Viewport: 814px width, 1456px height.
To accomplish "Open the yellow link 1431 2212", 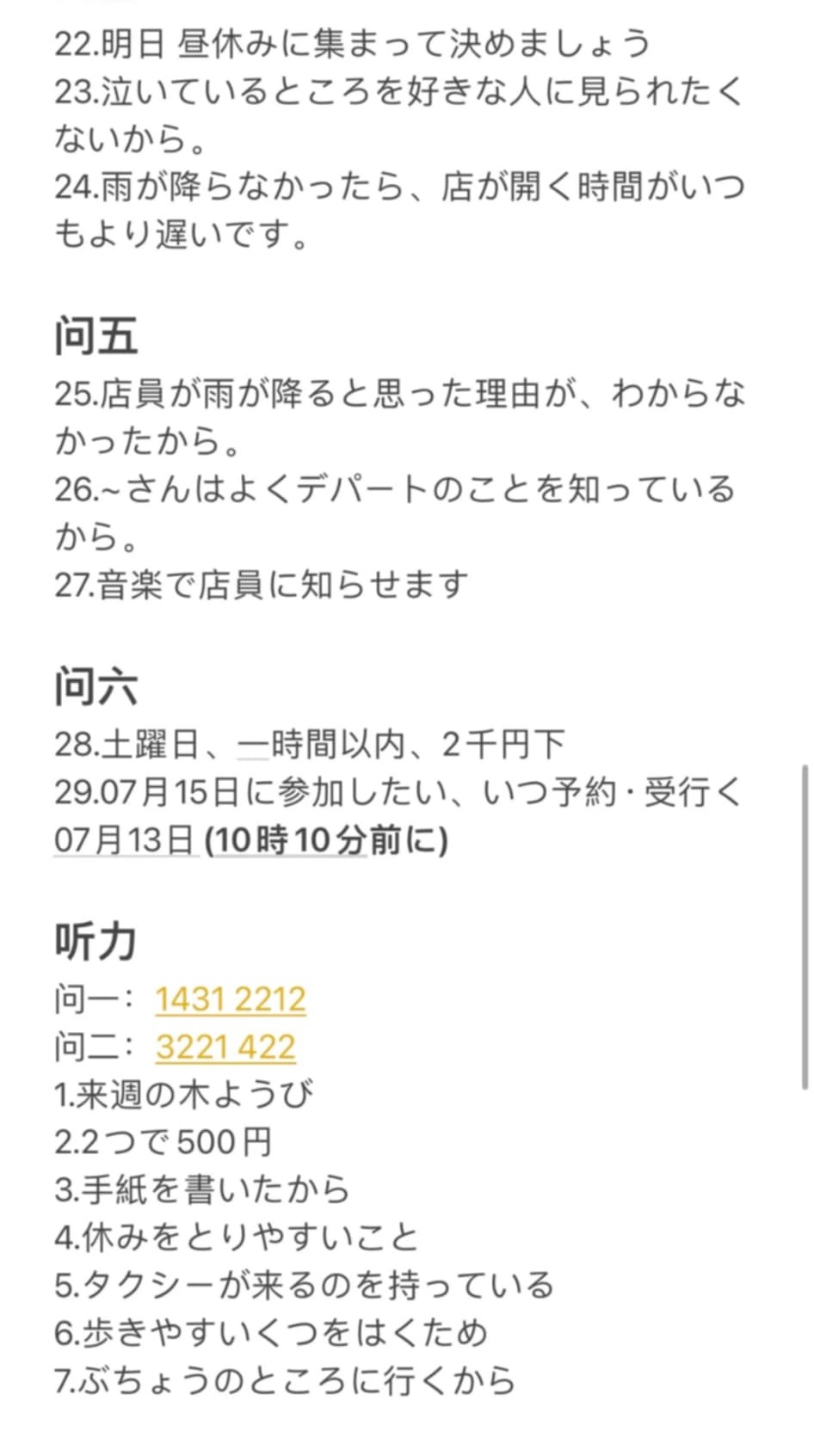I will [x=231, y=999].
